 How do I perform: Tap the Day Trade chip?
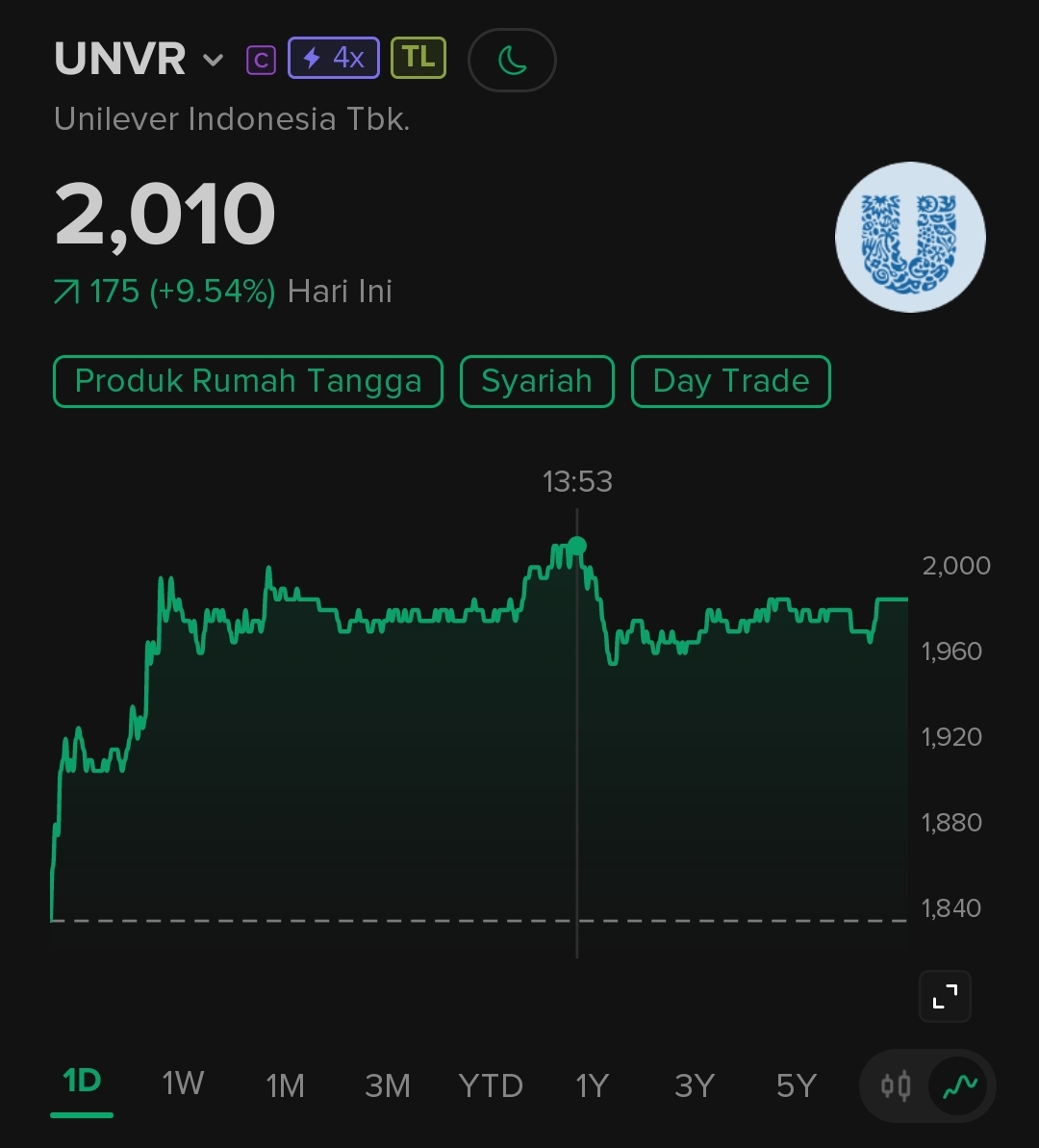pos(730,381)
